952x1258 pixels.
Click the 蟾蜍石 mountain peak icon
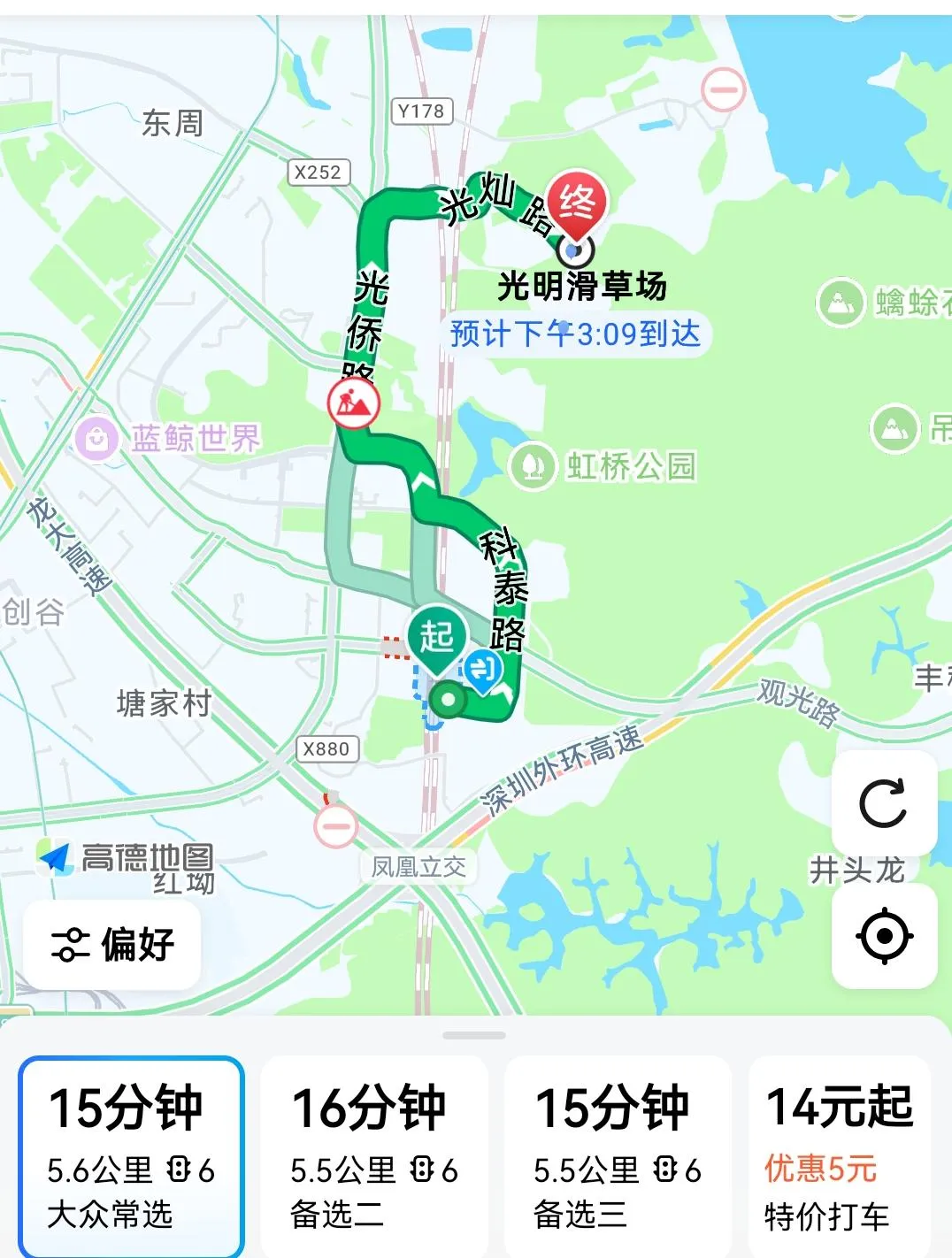(x=841, y=300)
